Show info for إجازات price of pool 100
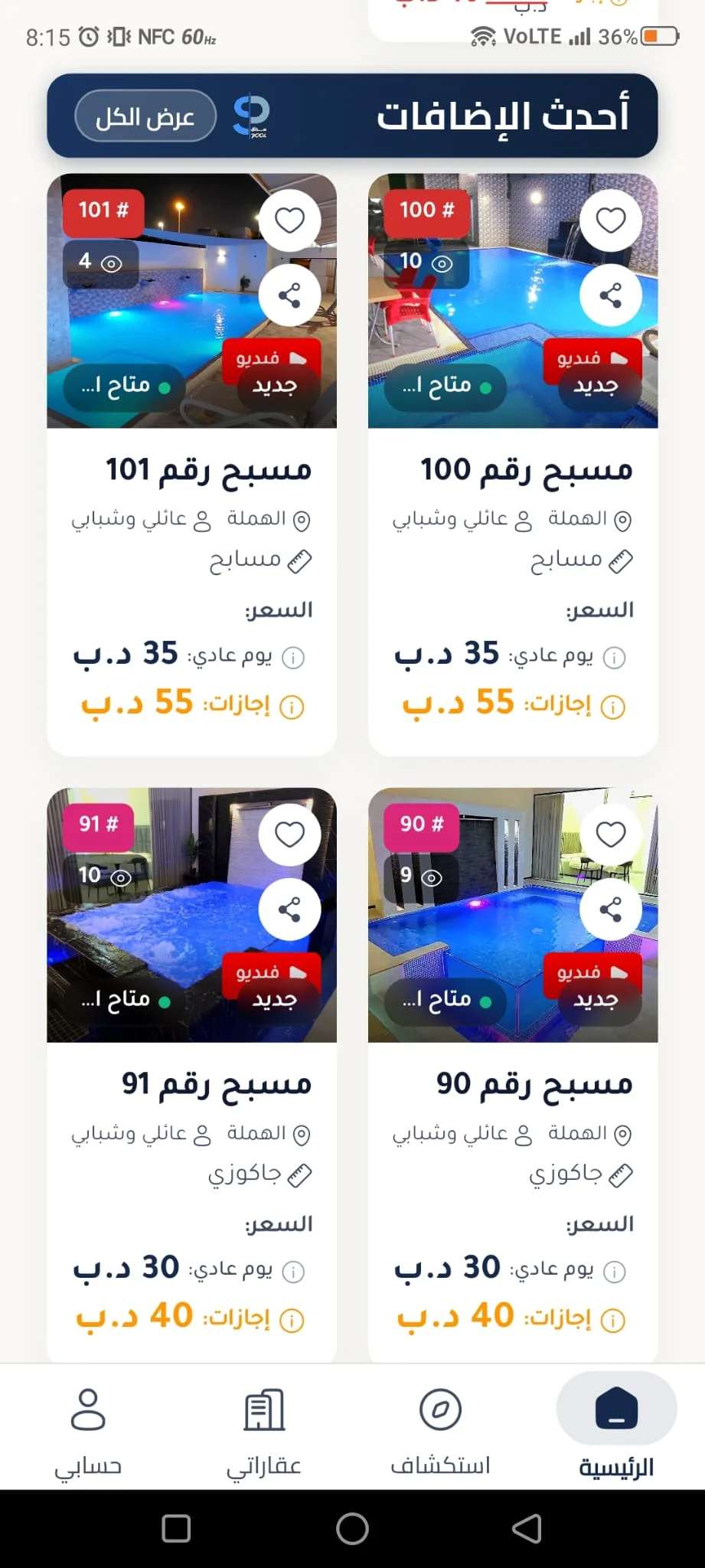Screen dimensions: 705x1568 click(613, 707)
